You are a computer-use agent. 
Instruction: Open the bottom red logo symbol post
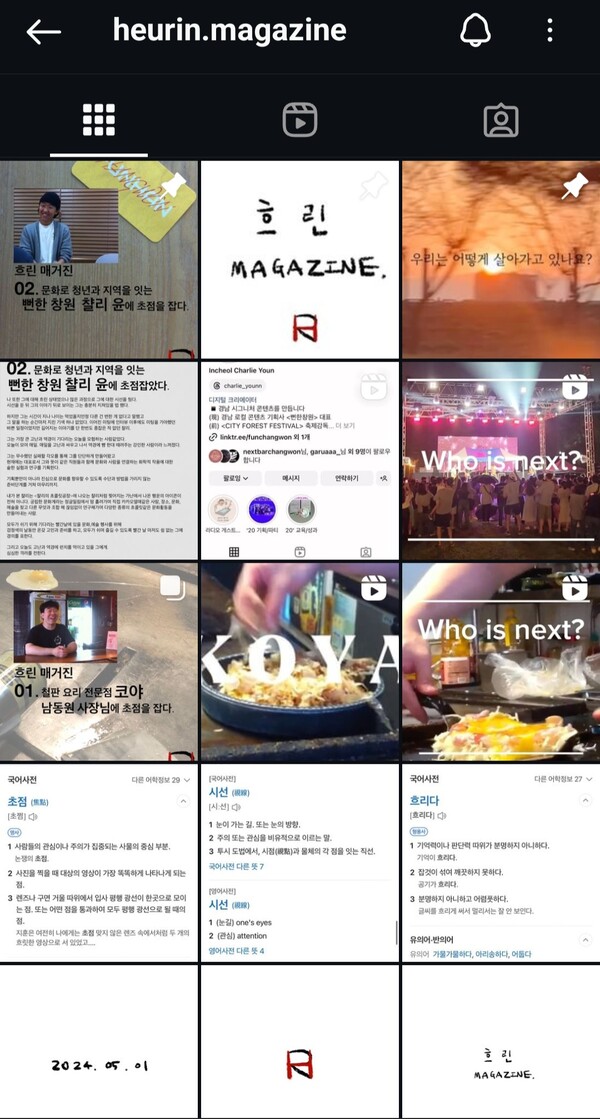(x=299, y=1042)
